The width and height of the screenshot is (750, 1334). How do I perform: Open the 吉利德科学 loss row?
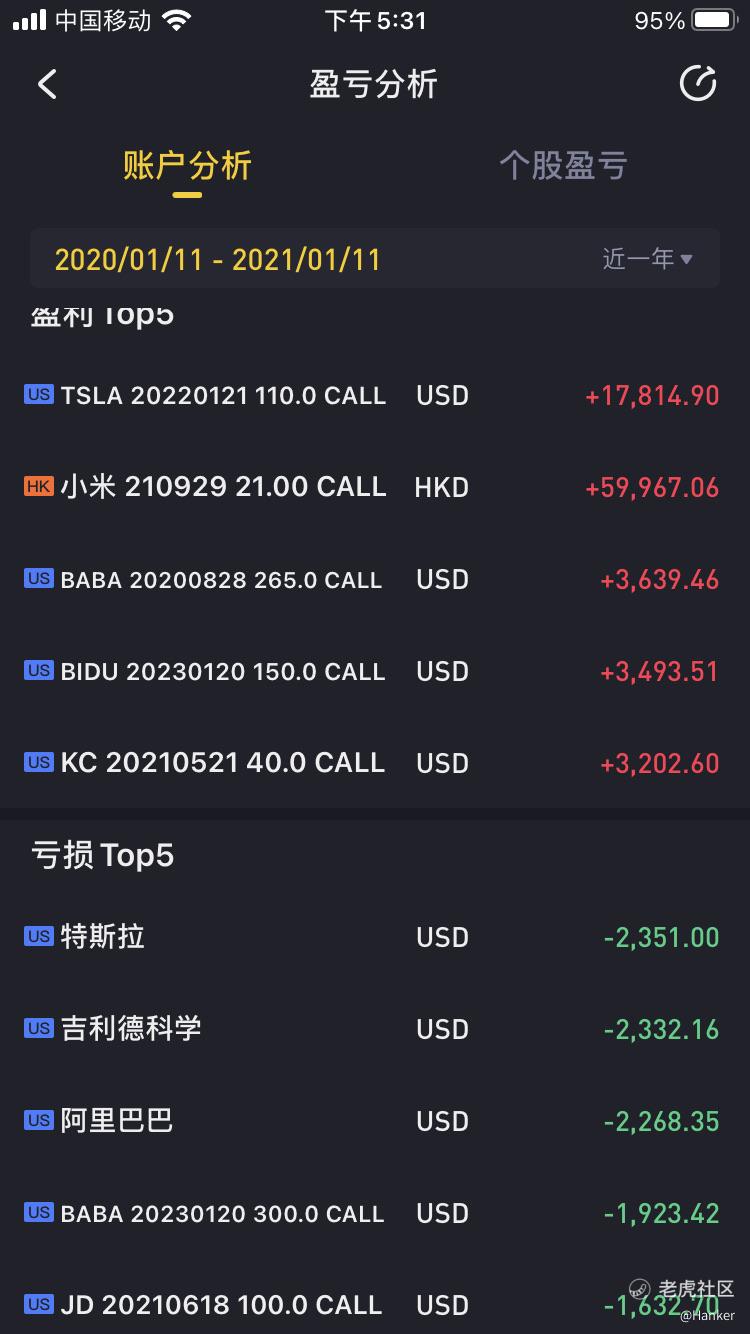pyautogui.click(x=375, y=1029)
